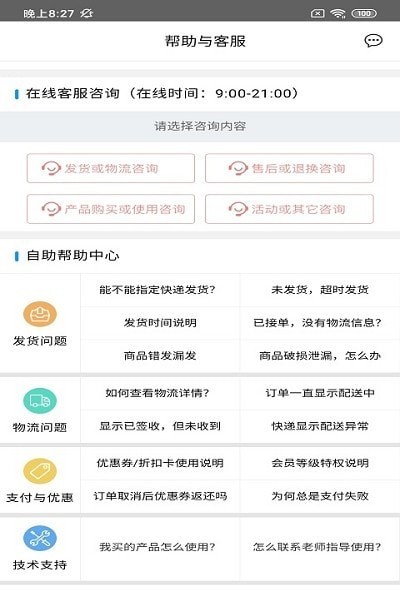
Task: Open the chat message icon
Action: tap(373, 41)
